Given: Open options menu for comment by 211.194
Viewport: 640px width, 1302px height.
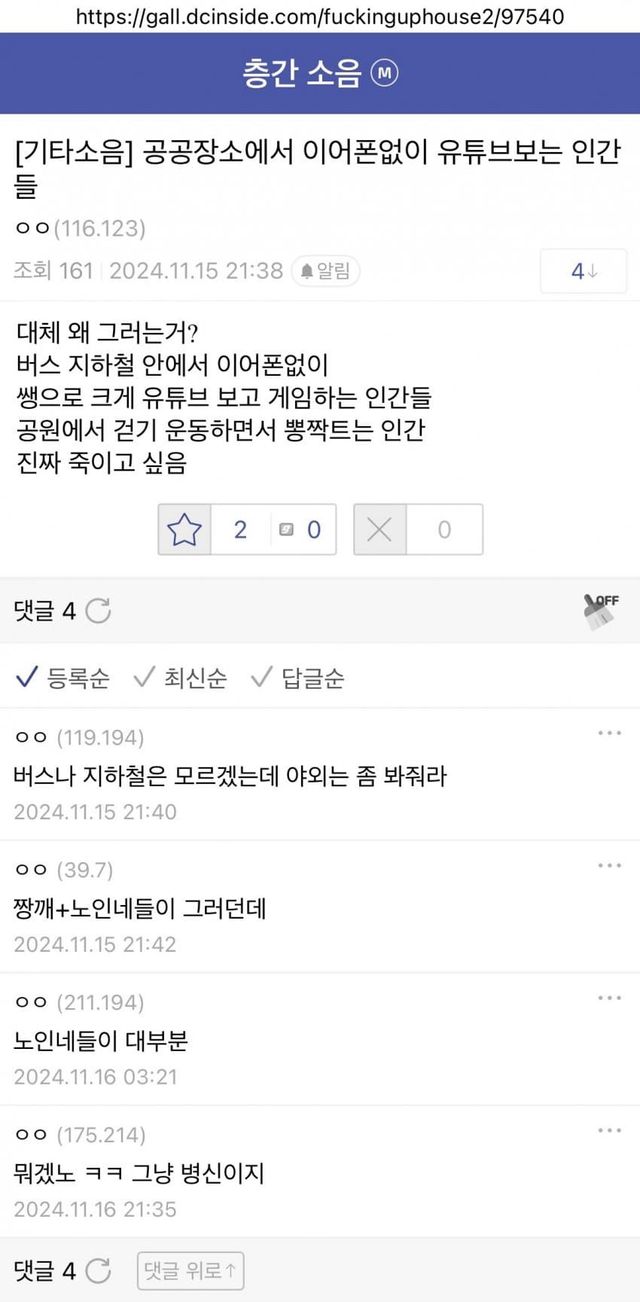Looking at the screenshot, I should point(609,998).
